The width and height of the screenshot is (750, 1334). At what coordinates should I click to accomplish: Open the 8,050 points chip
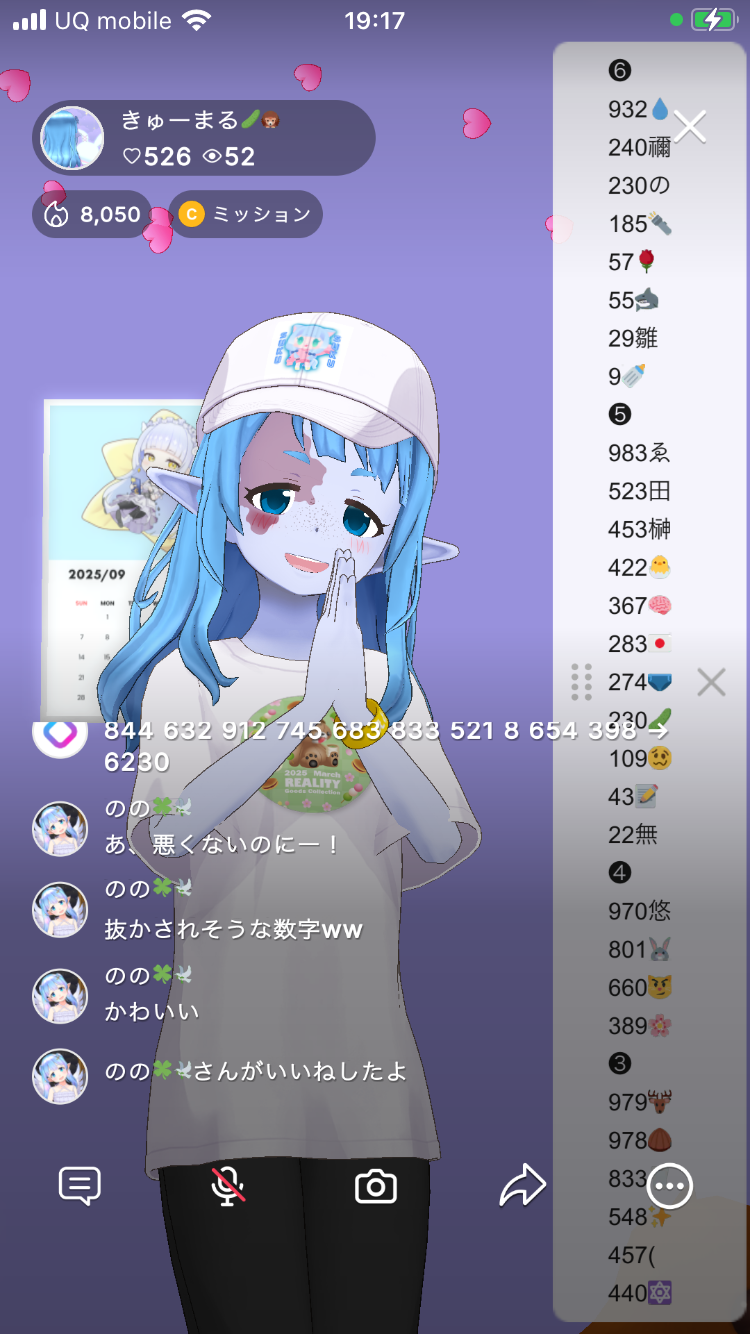(x=92, y=214)
